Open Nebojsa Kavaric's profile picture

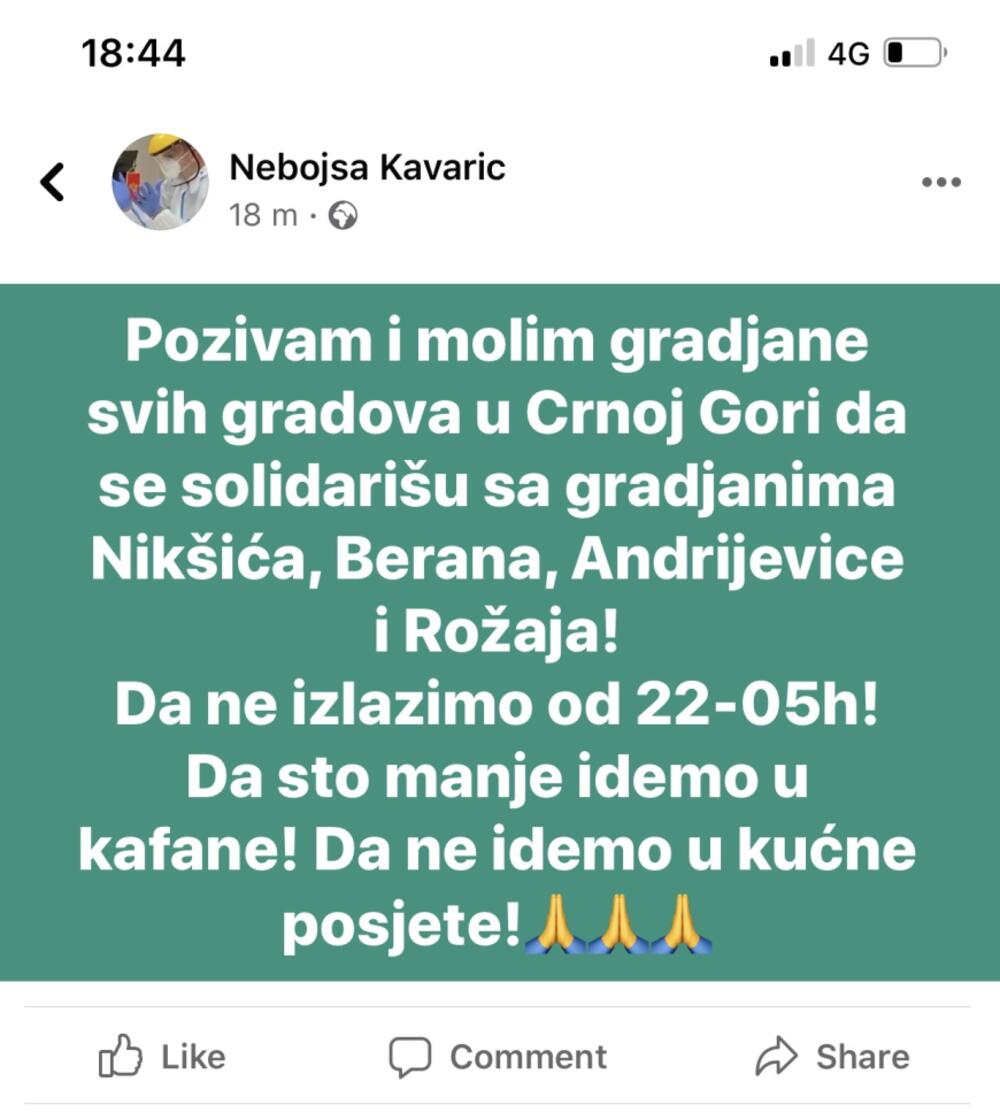pyautogui.click(x=160, y=182)
